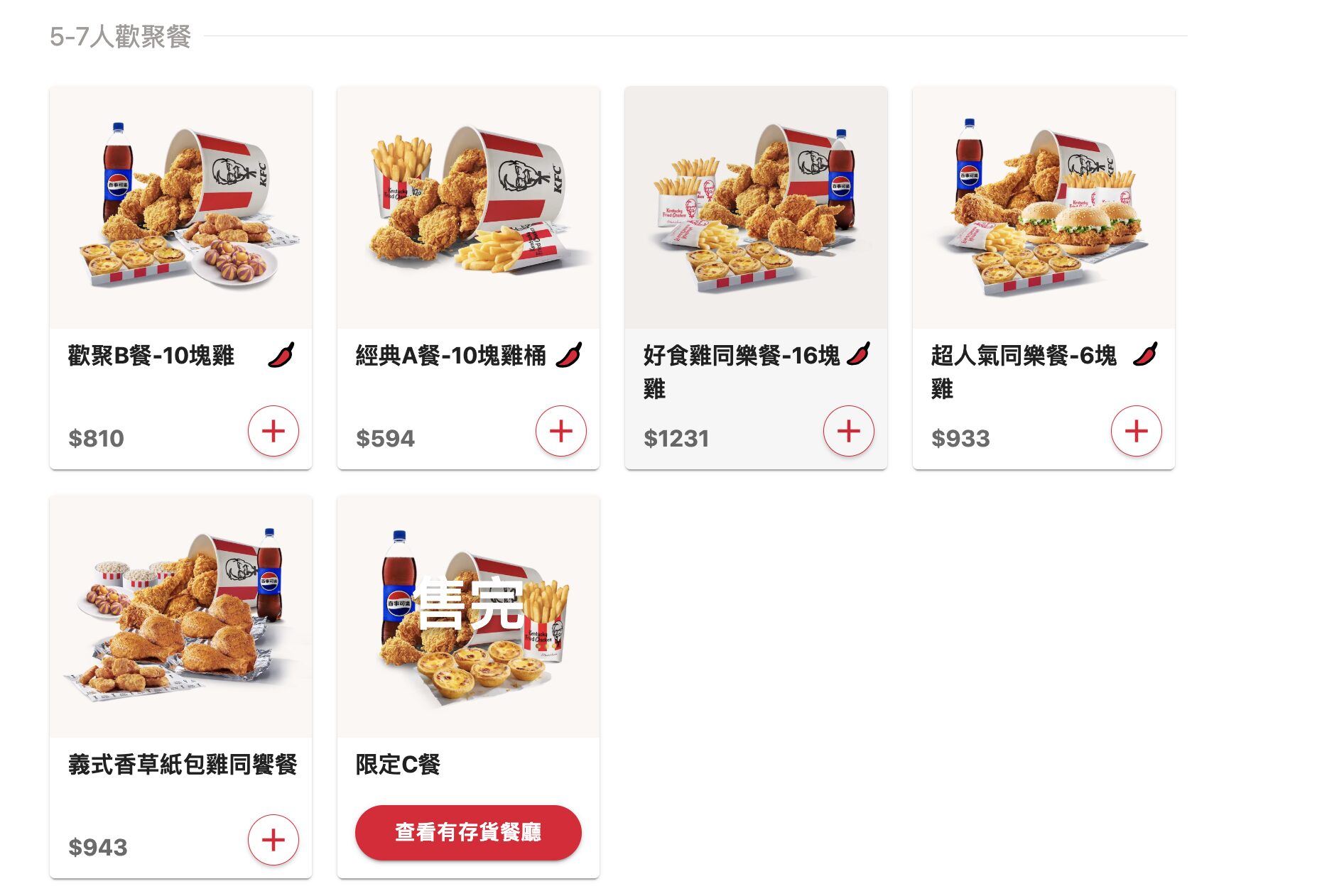The width and height of the screenshot is (1317, 896).
Task: View details of 好食雞同樂餐-16塊雞
Action: 756,207
